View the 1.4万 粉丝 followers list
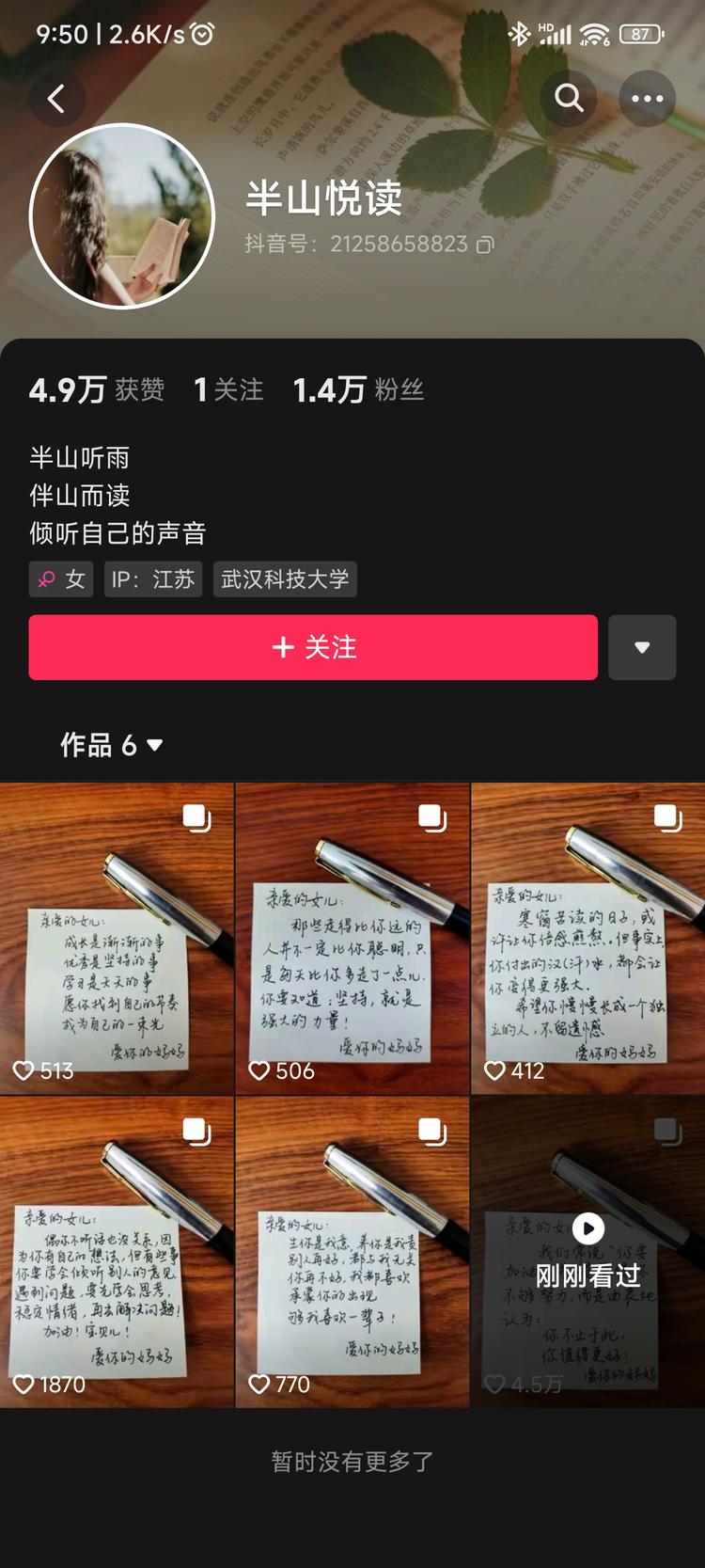Screen dimensions: 705x1568 tap(359, 389)
